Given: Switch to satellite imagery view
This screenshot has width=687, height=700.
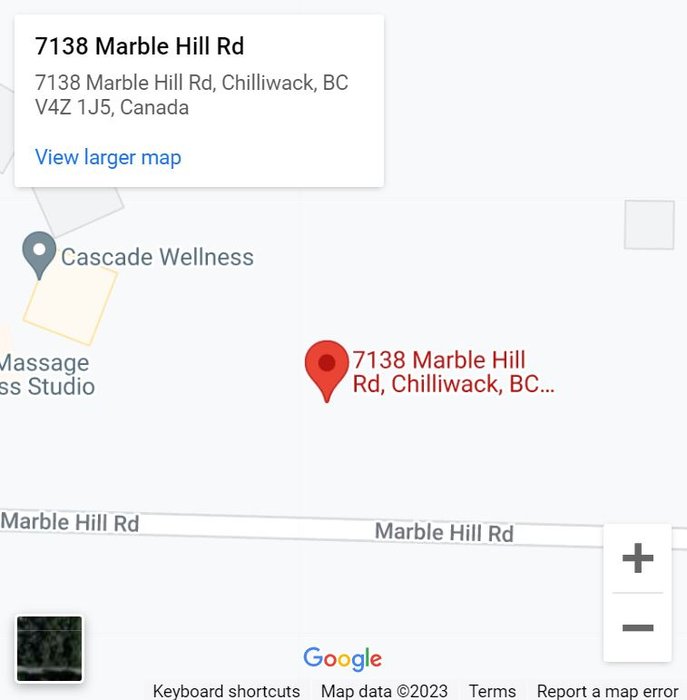Looking at the screenshot, I should click(50, 648).
